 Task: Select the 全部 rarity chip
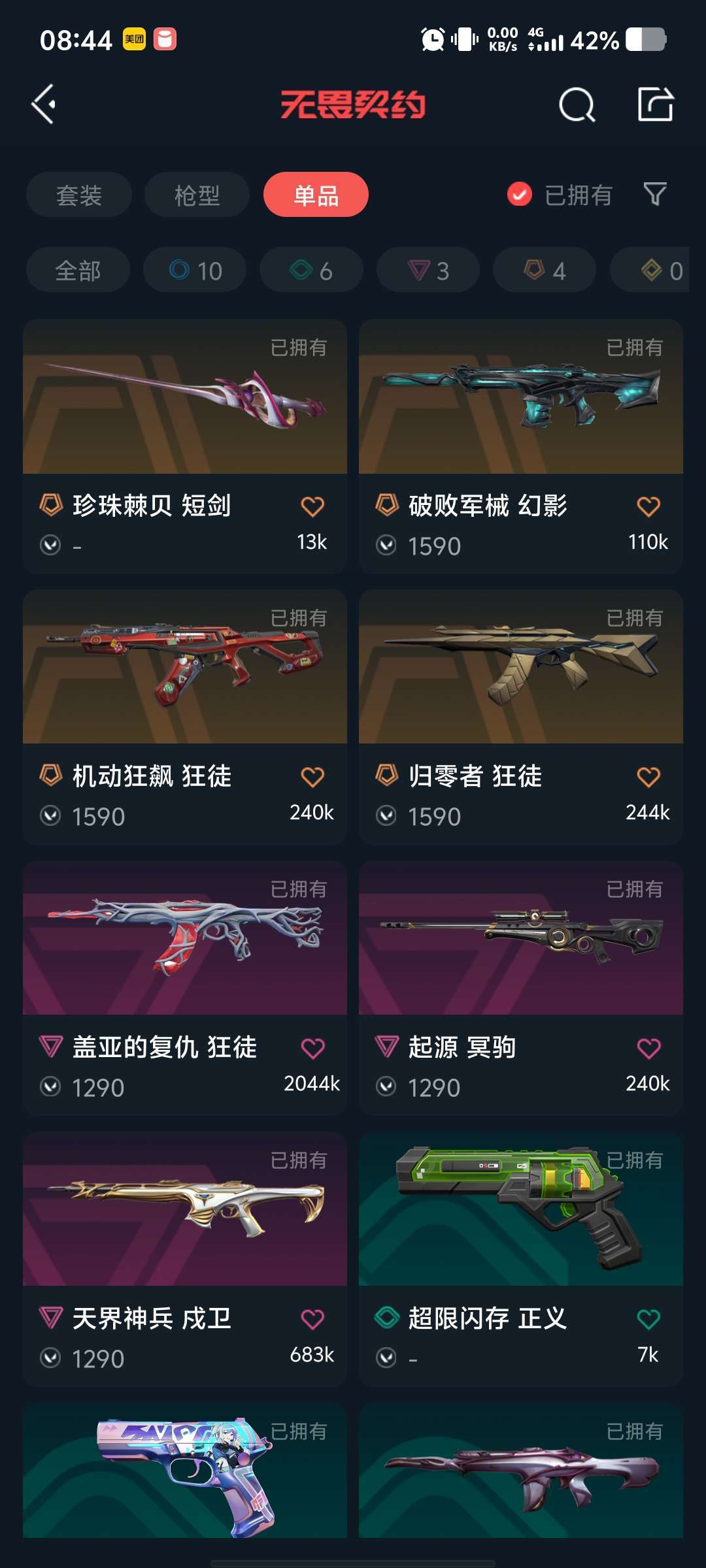[78, 270]
